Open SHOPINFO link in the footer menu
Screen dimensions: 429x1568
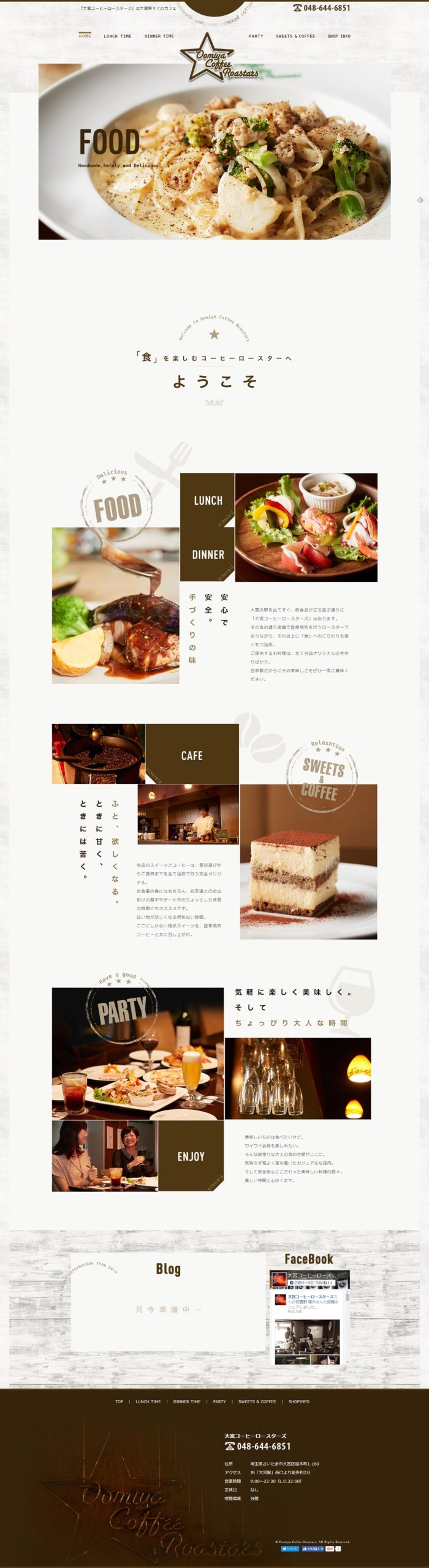pyautogui.click(x=298, y=1401)
